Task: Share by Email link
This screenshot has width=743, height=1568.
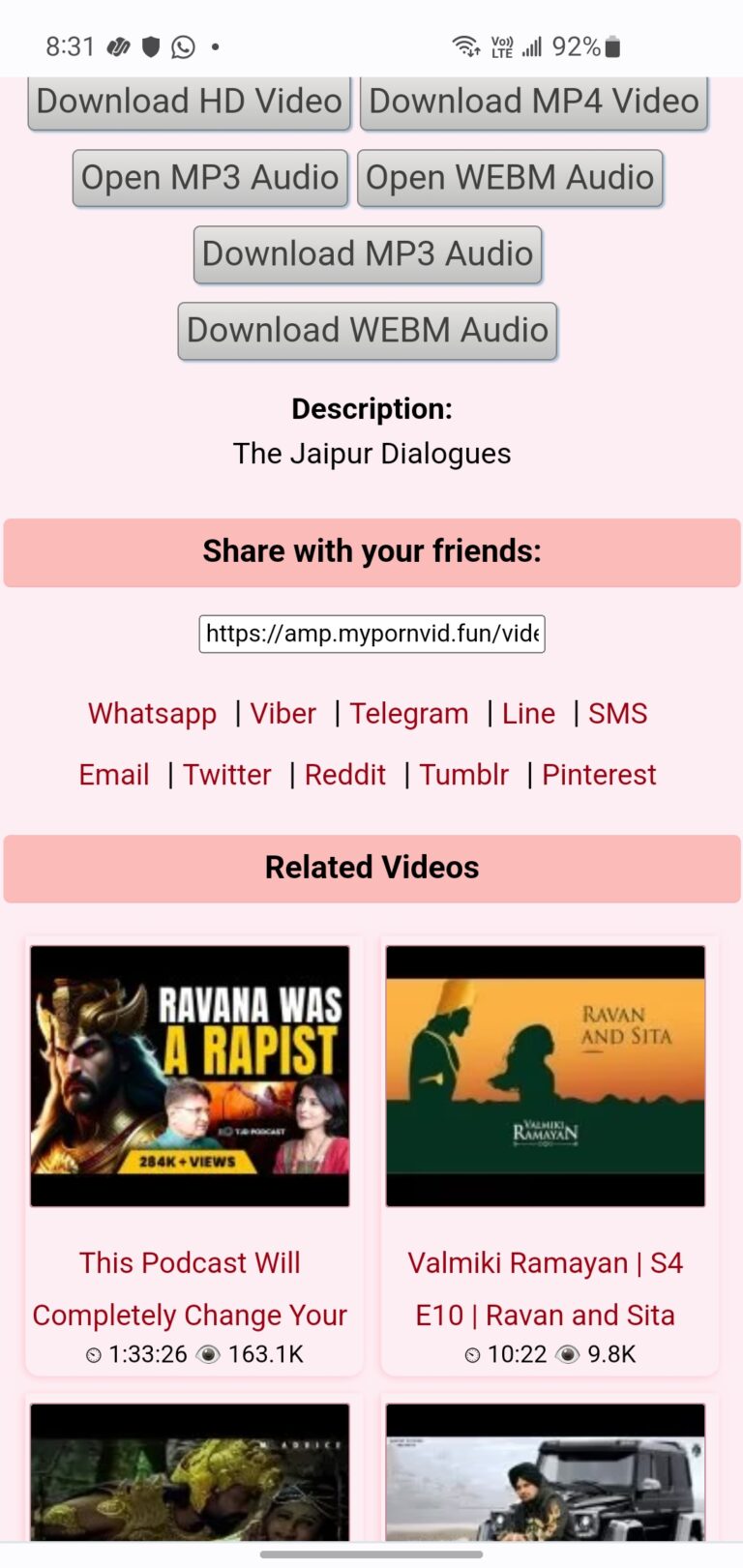Action: point(114,775)
